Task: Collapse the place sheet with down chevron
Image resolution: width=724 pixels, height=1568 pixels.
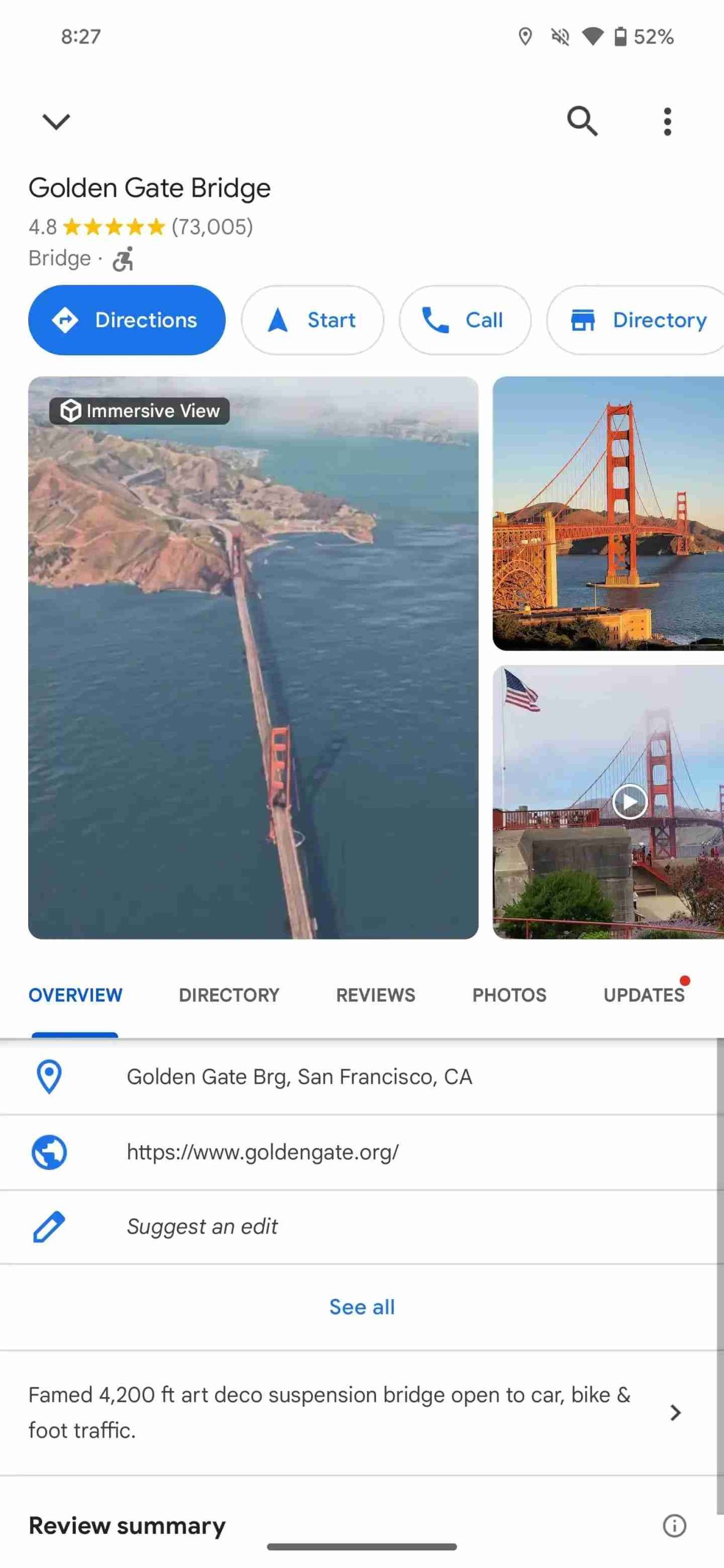Action: 56,121
